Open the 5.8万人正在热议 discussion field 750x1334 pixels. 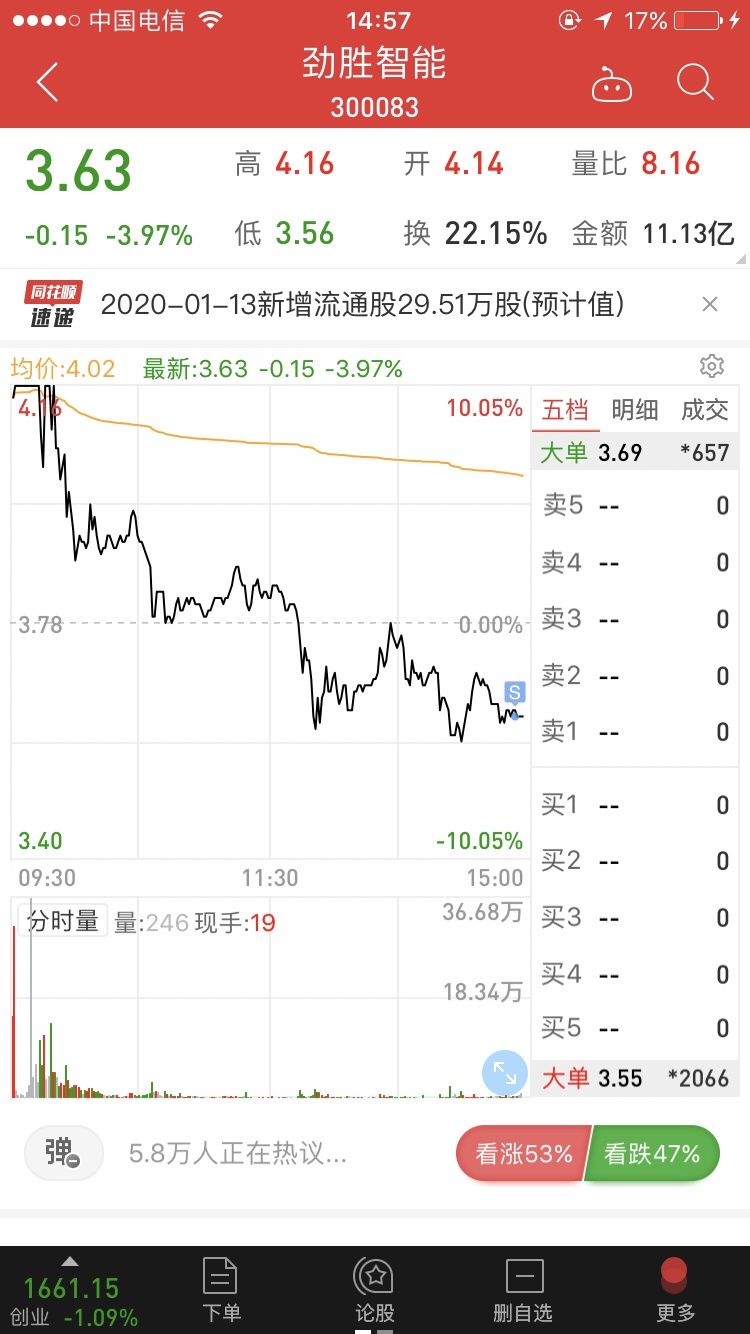pos(238,1154)
